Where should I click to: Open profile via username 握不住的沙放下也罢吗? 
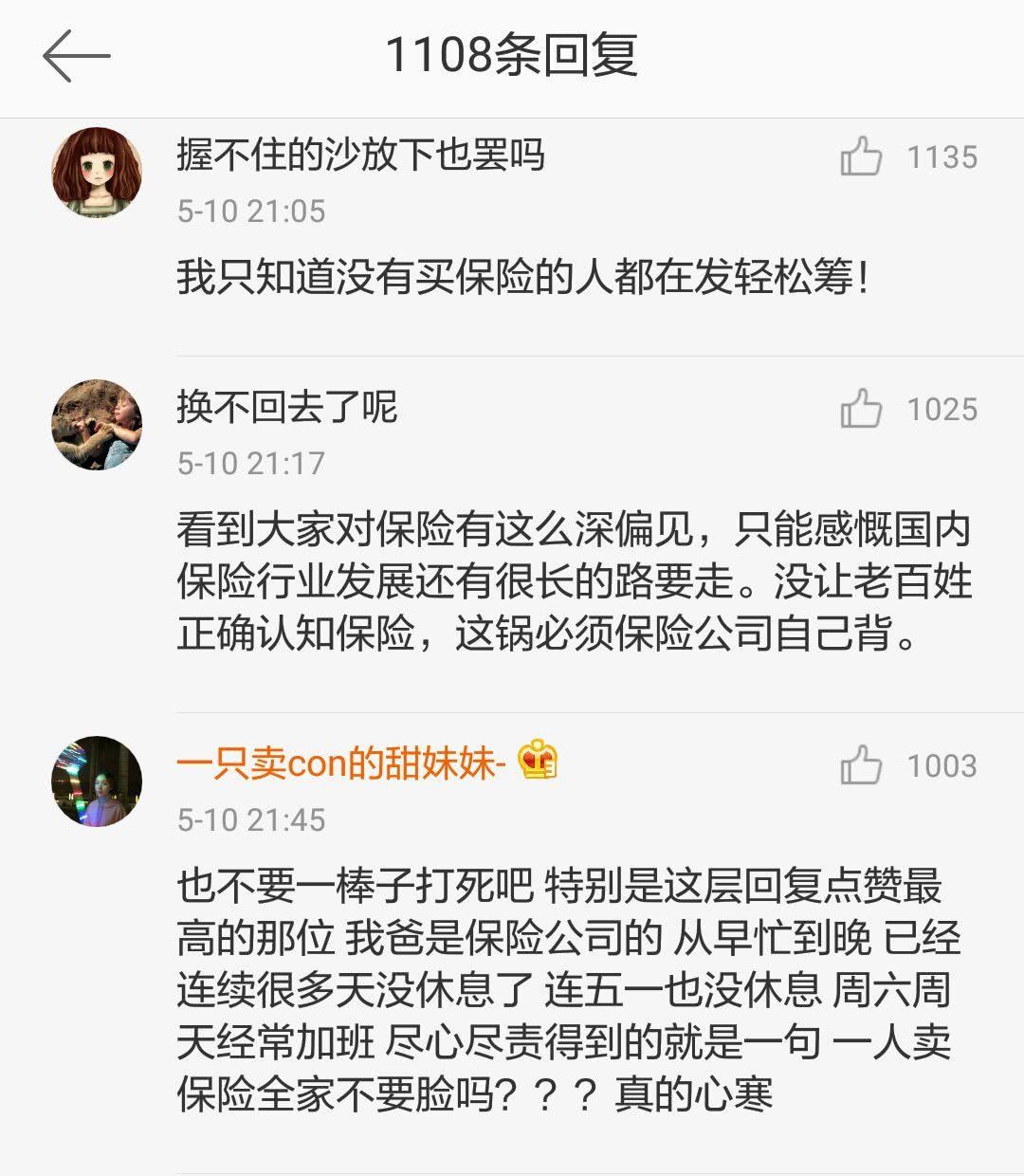pyautogui.click(x=360, y=154)
